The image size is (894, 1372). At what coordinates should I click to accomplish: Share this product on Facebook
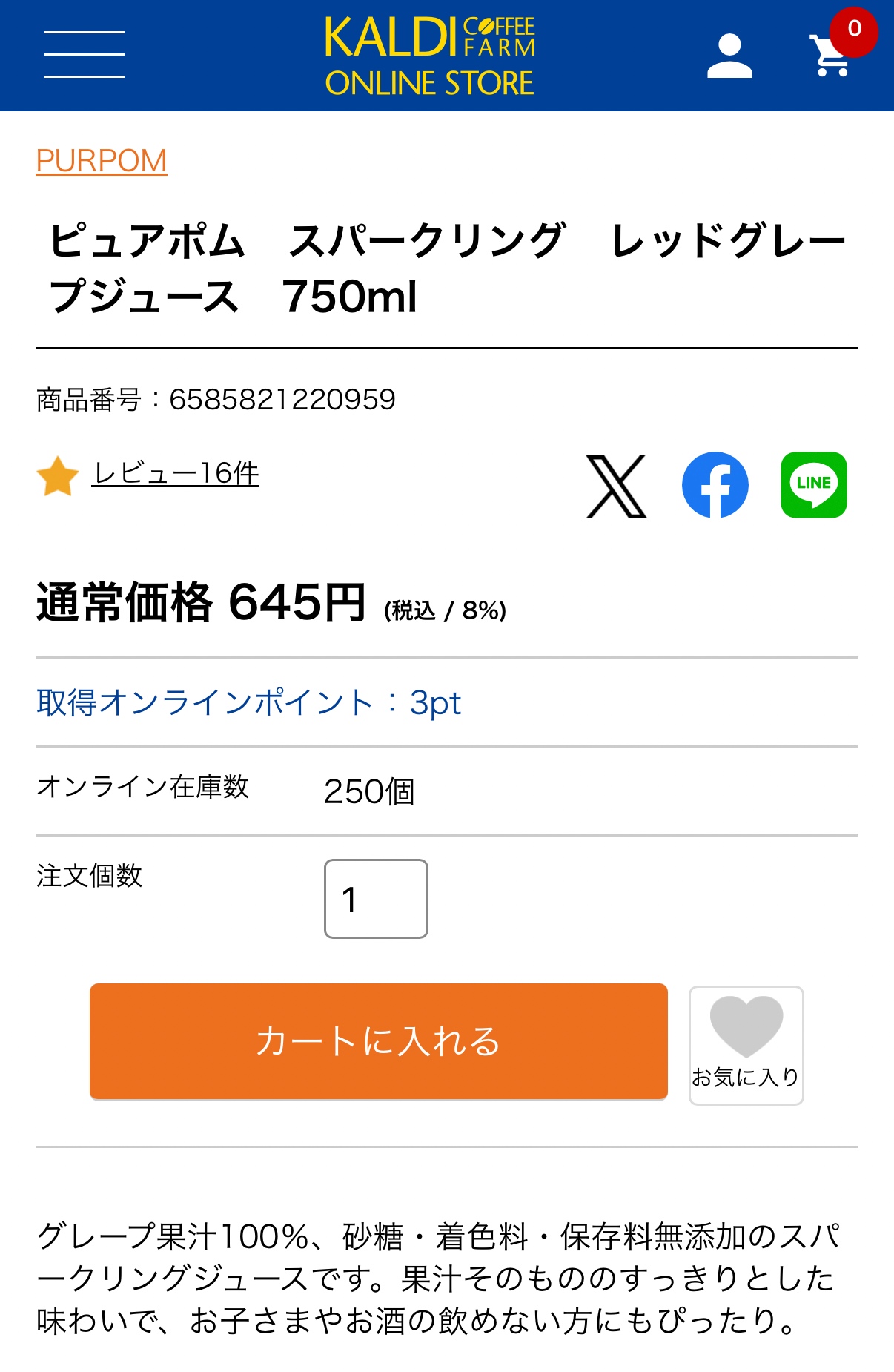[x=715, y=485]
